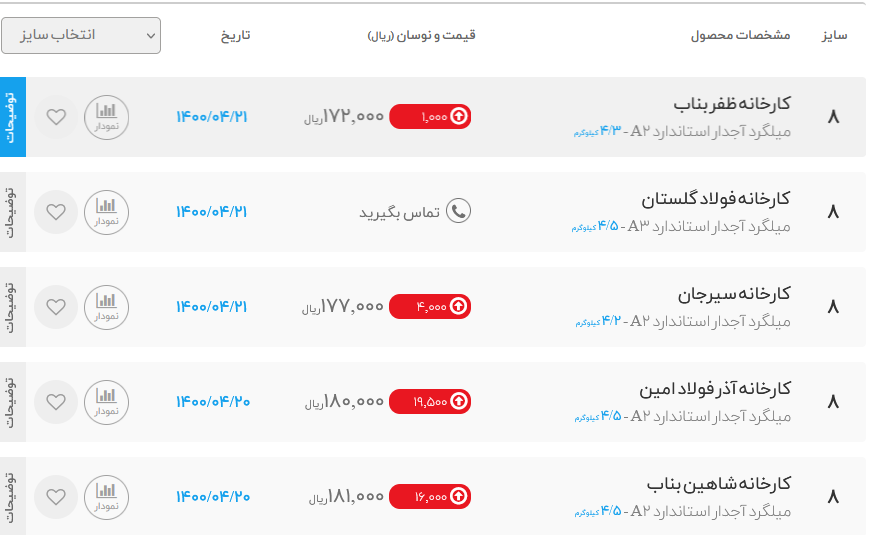Viewport: 882px width, 535px height.
Task: Tap تماس بگیرید for فولاد گلستان
Action: click(x=414, y=212)
